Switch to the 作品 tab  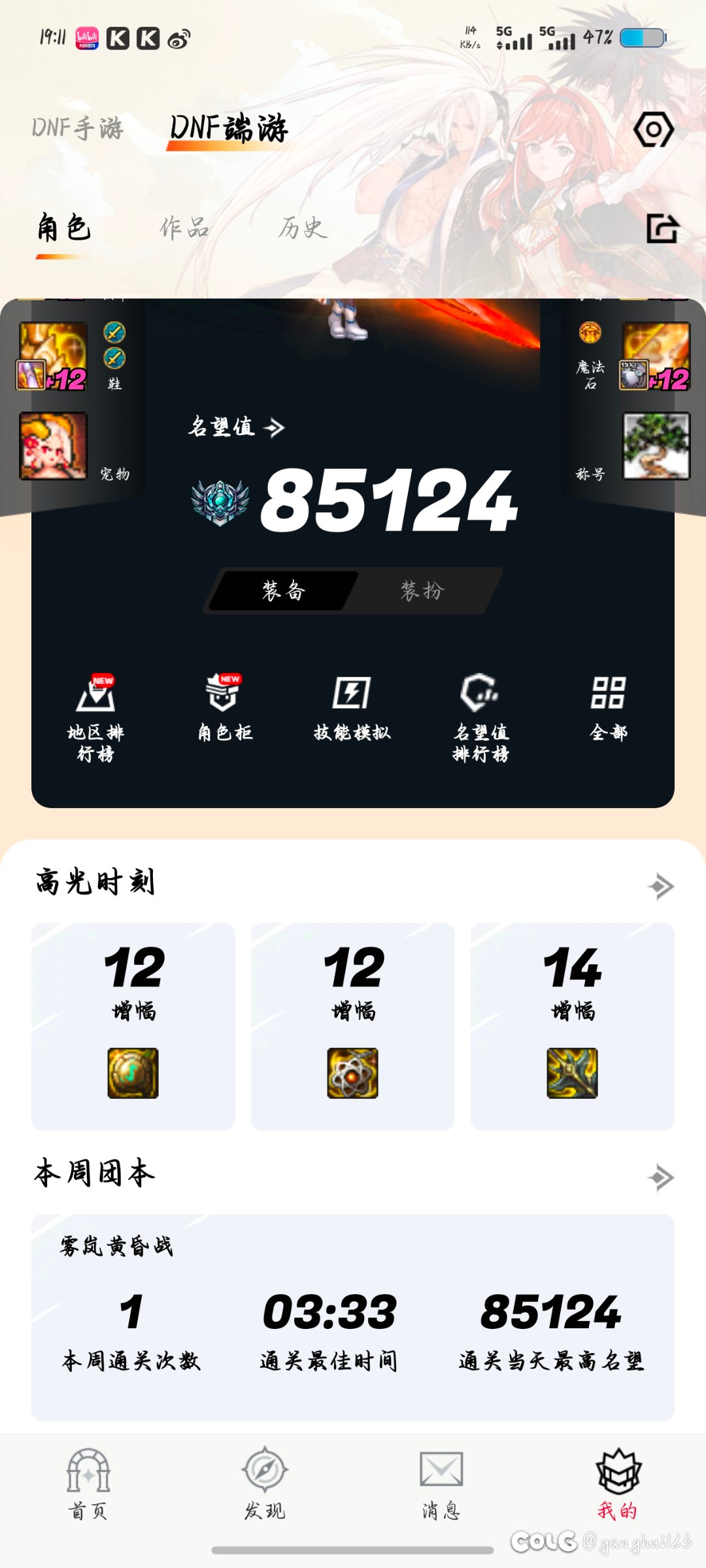pos(184,228)
